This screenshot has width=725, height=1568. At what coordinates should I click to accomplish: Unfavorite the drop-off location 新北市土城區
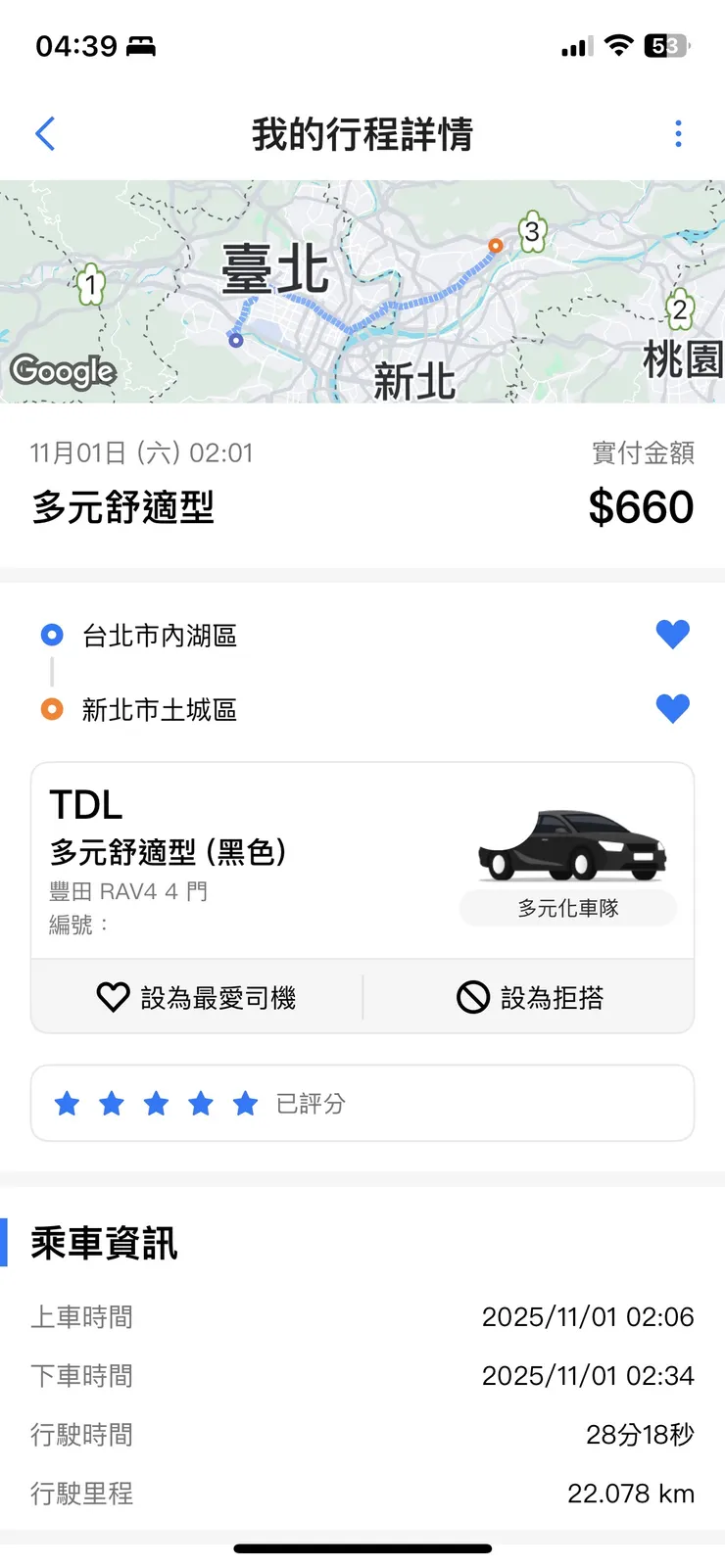tap(673, 709)
